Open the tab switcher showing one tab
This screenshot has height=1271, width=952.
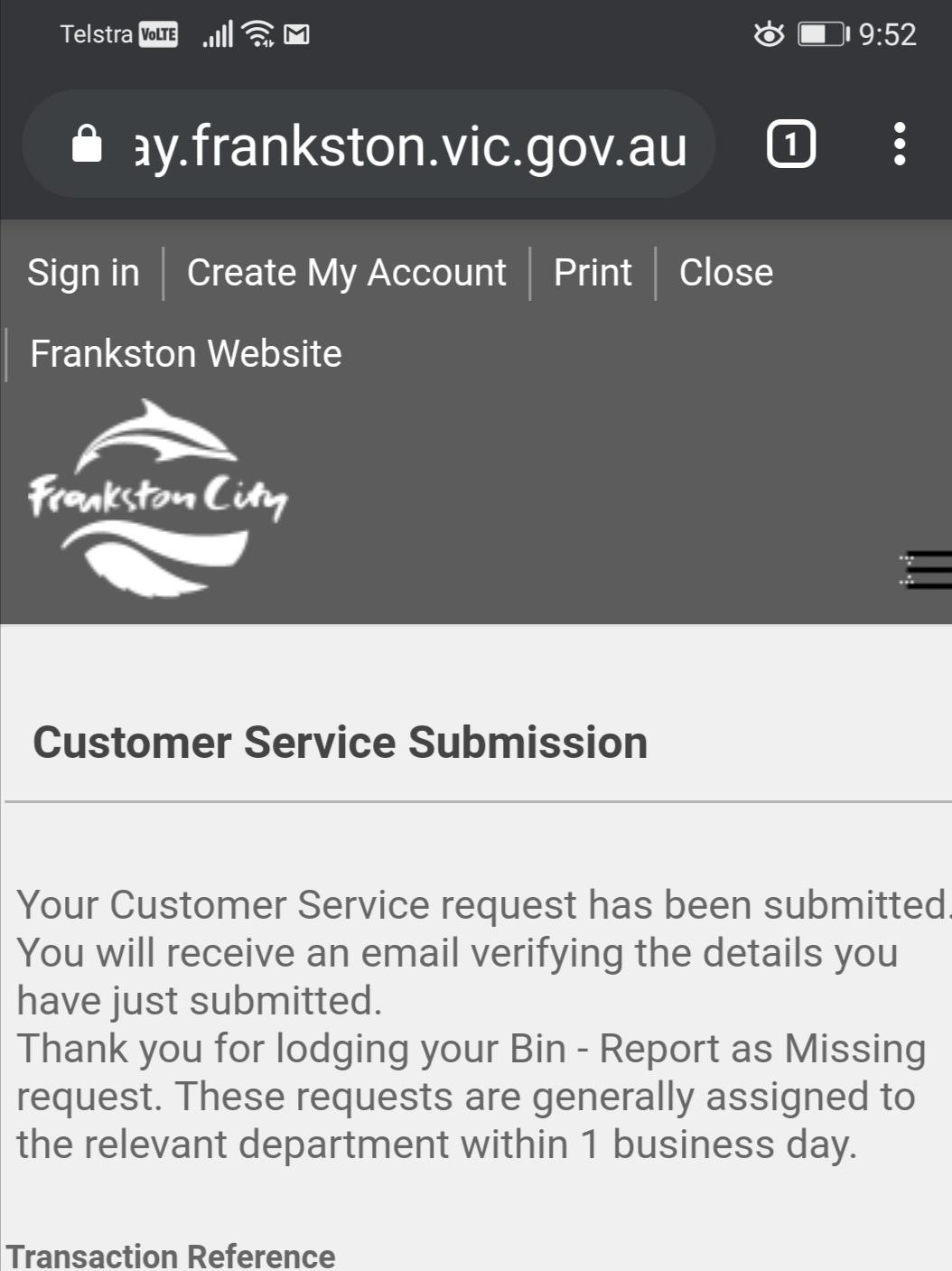click(x=790, y=145)
